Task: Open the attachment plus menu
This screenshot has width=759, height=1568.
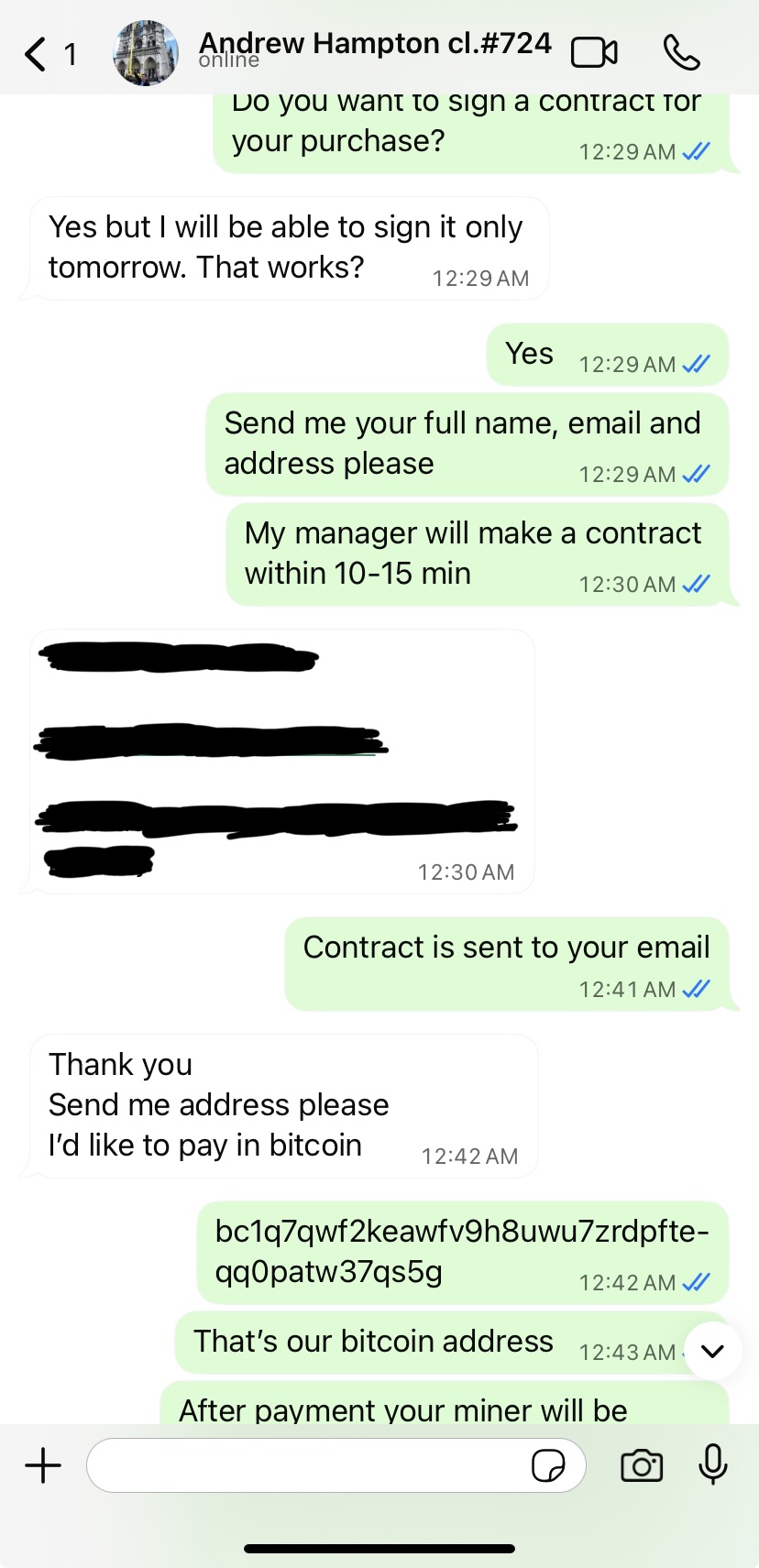Action: point(43,1465)
